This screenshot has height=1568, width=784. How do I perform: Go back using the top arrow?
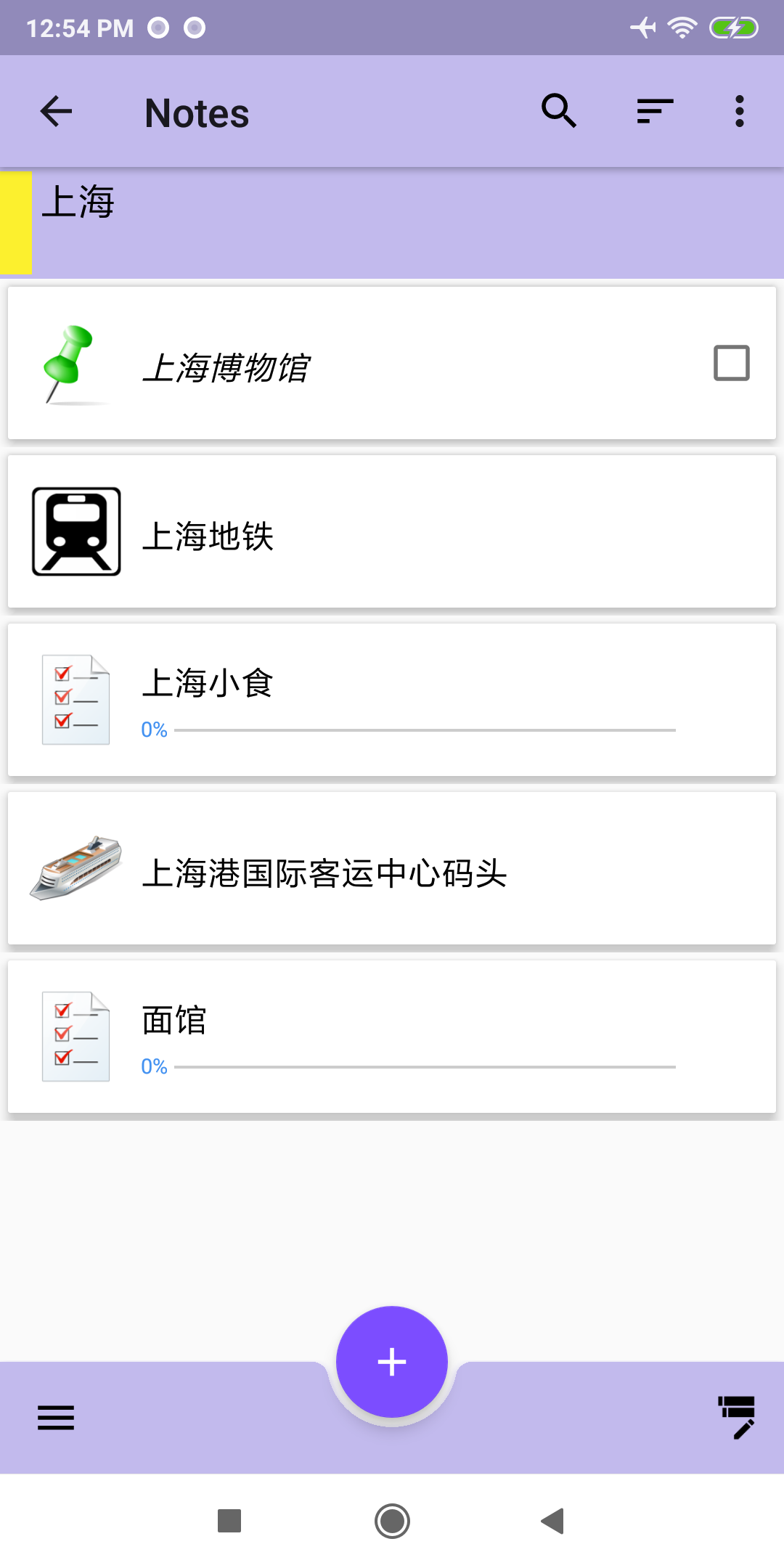(x=56, y=112)
